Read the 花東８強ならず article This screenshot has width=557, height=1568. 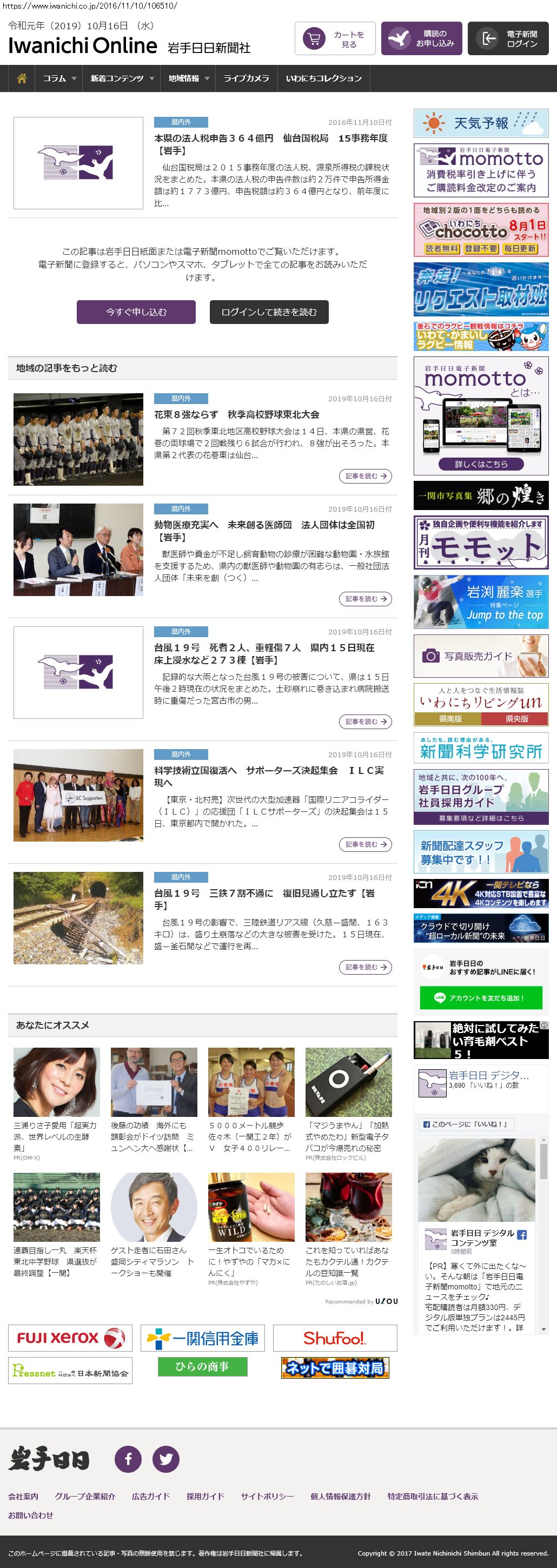coord(236,414)
